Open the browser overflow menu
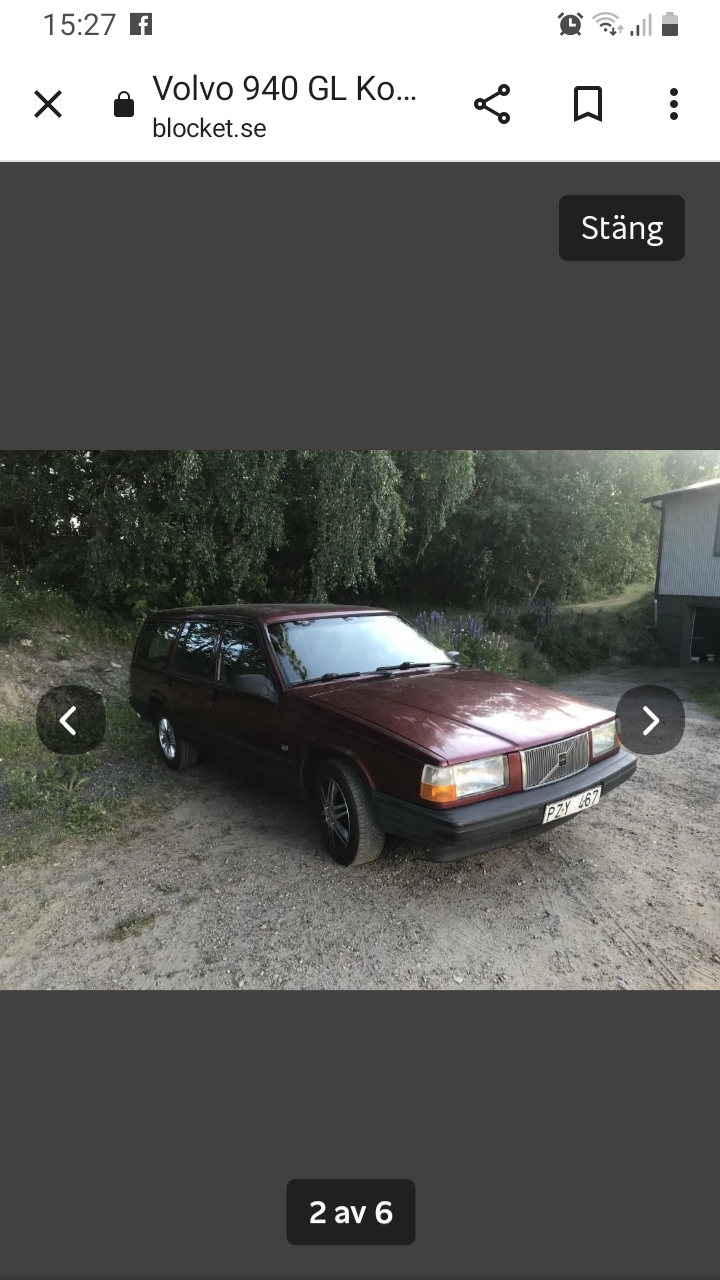Viewport: 720px width, 1280px height. pyautogui.click(x=673, y=104)
